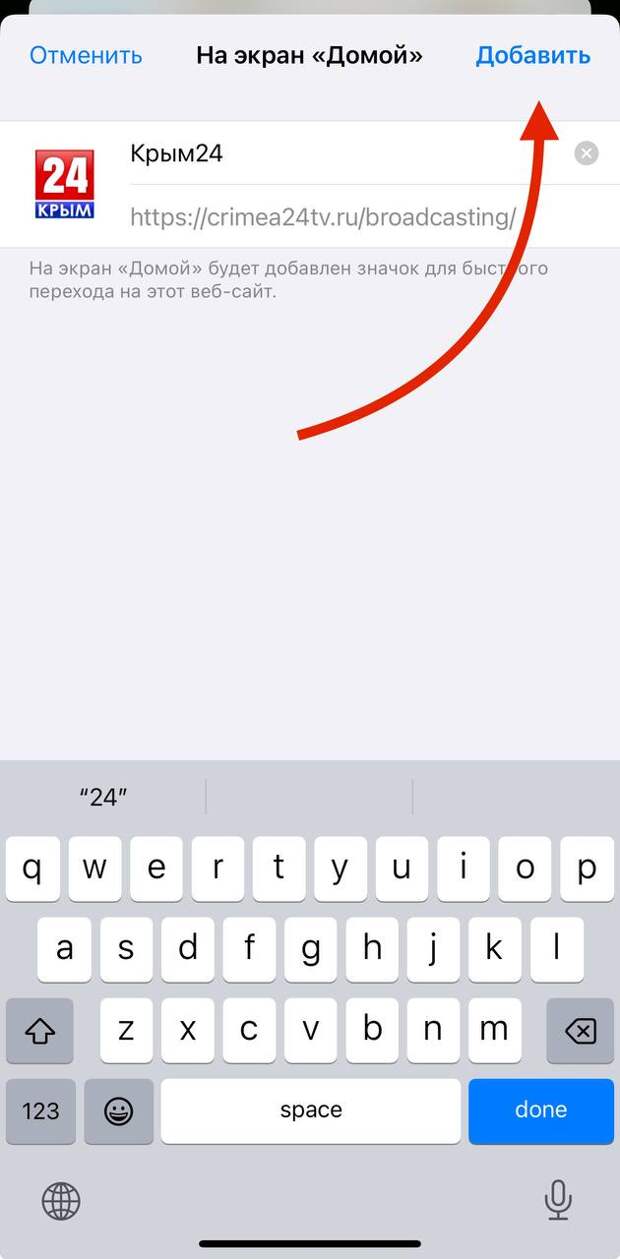
Task: Tap Отменить to cancel adding
Action: 86,55
